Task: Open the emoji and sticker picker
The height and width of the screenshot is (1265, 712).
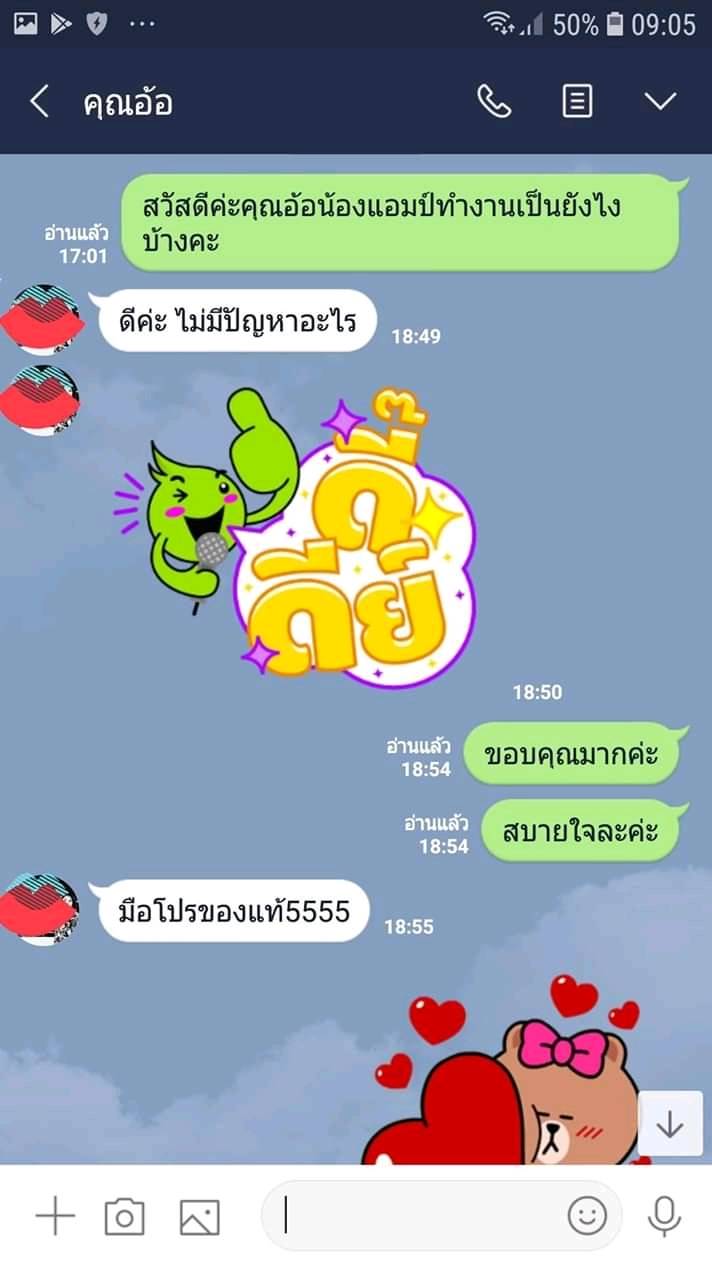Action: (587, 1216)
